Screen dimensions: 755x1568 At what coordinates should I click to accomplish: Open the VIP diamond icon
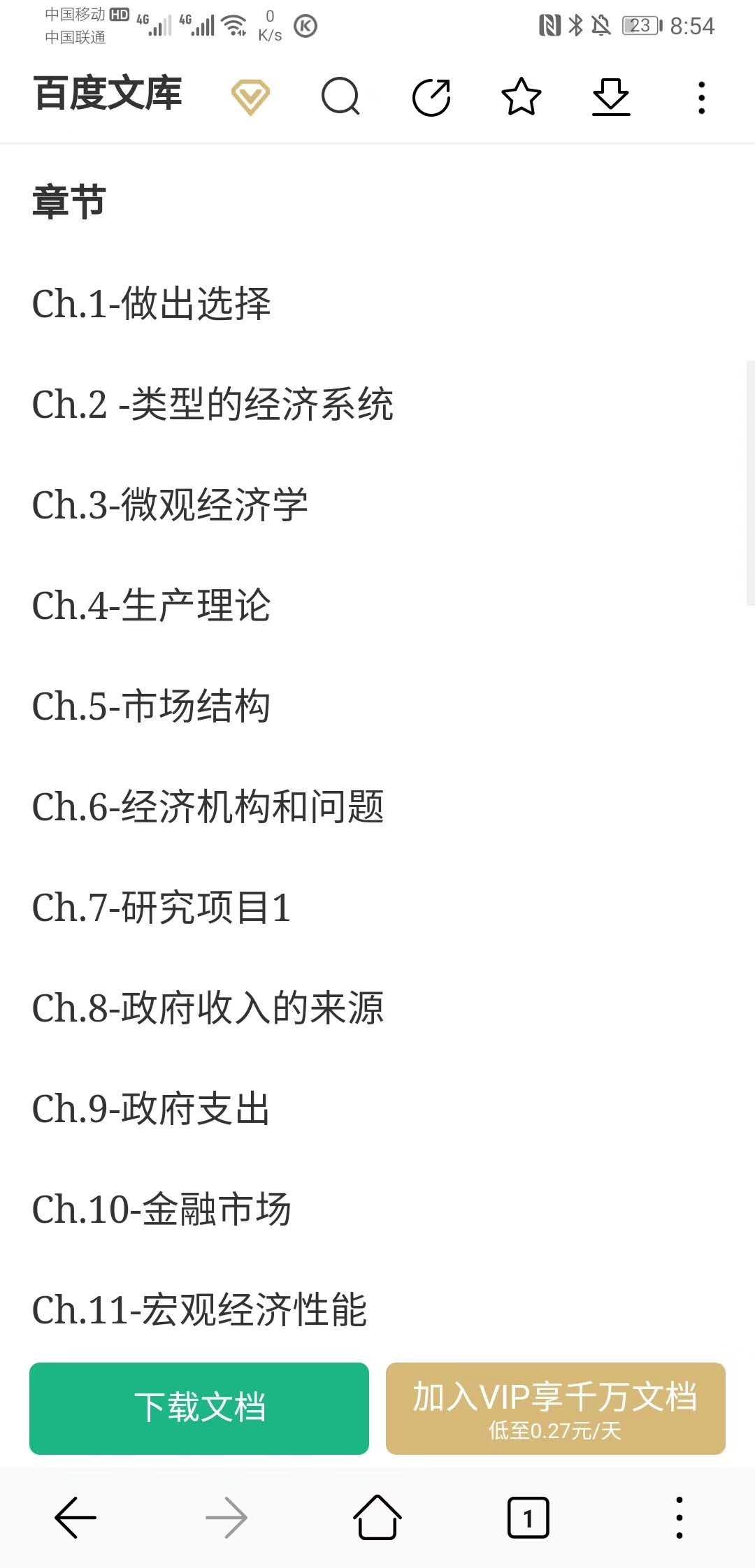250,97
